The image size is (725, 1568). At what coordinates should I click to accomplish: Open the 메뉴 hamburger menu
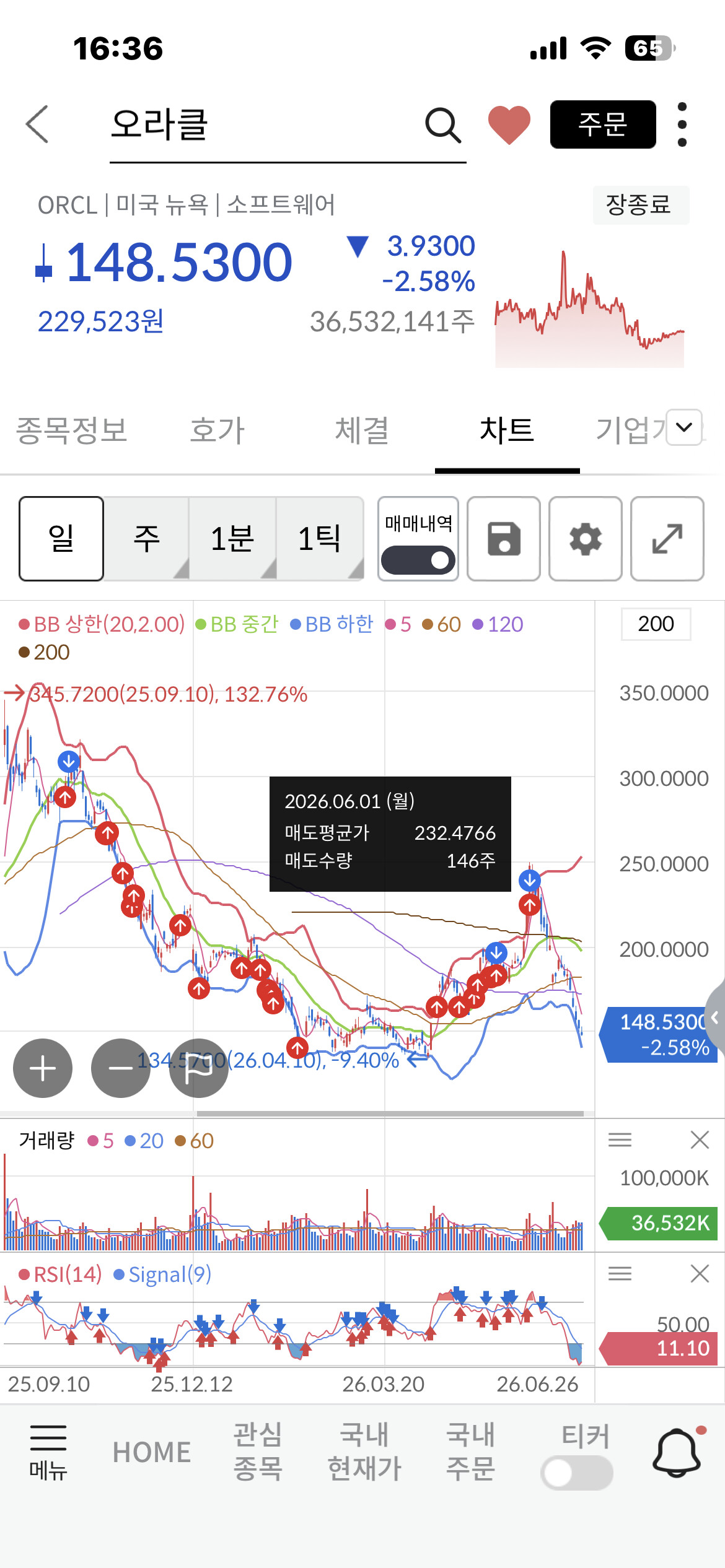48,1452
